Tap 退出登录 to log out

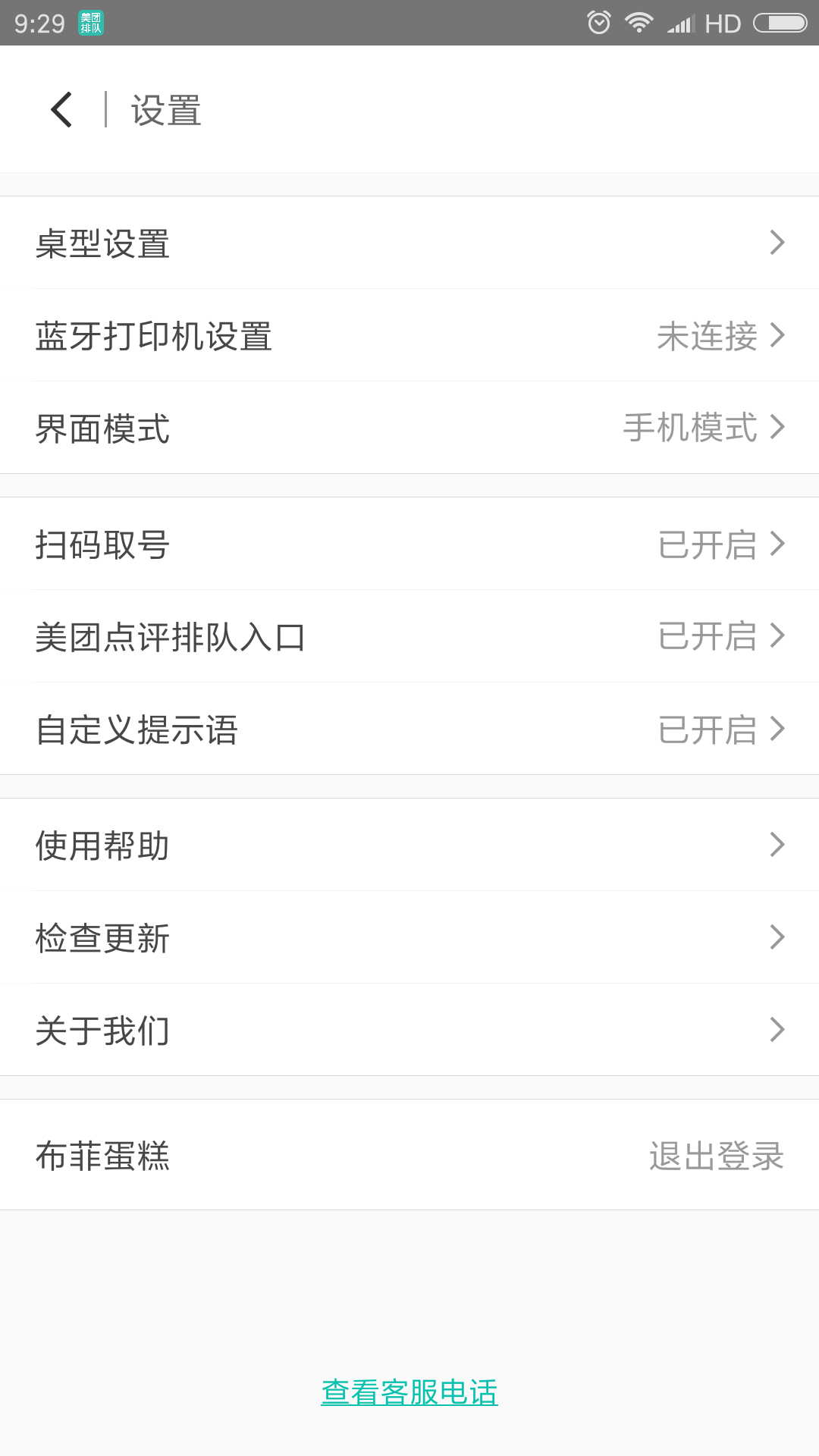(717, 1155)
